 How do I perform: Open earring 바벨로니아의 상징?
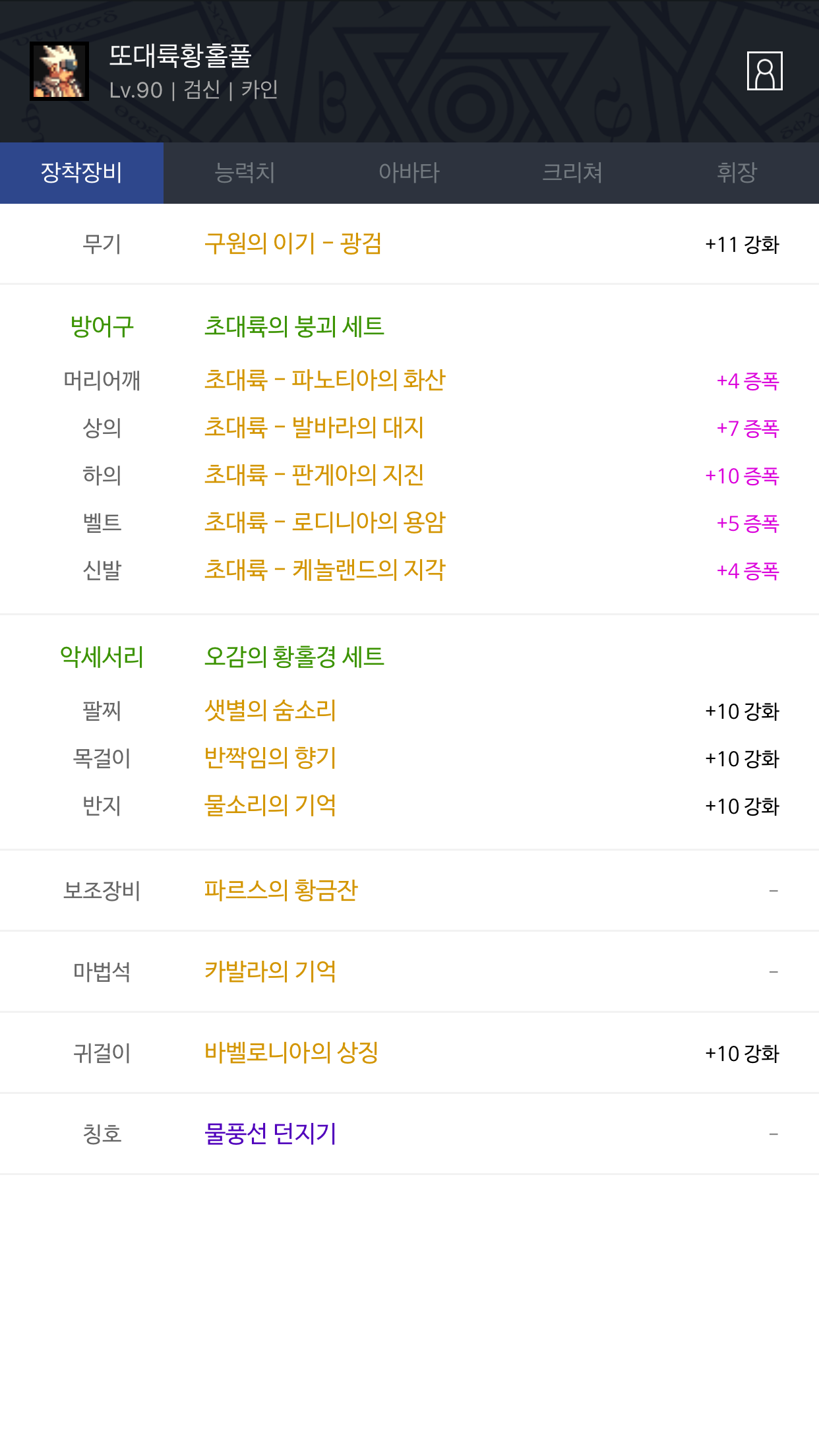291,1053
